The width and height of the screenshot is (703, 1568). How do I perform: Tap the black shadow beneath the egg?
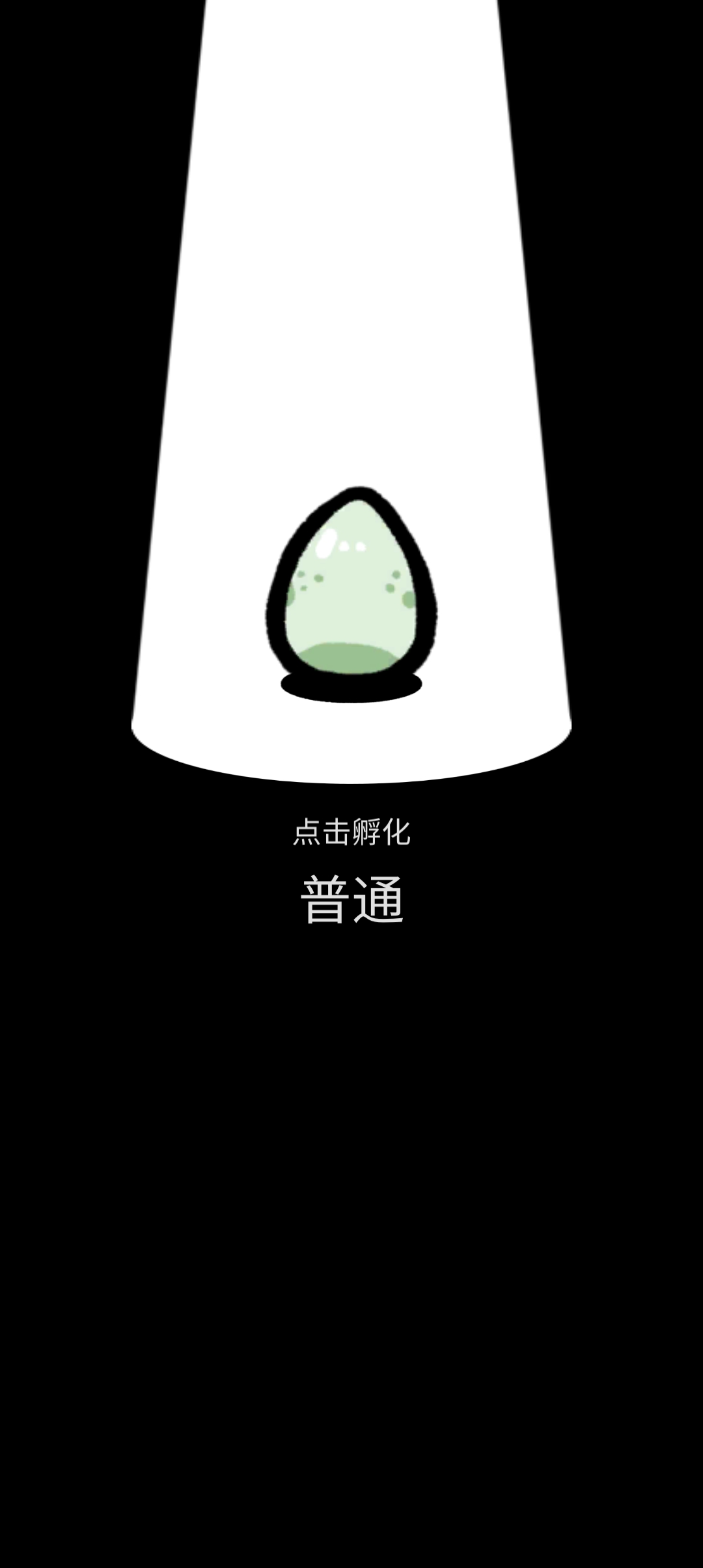pos(351,687)
